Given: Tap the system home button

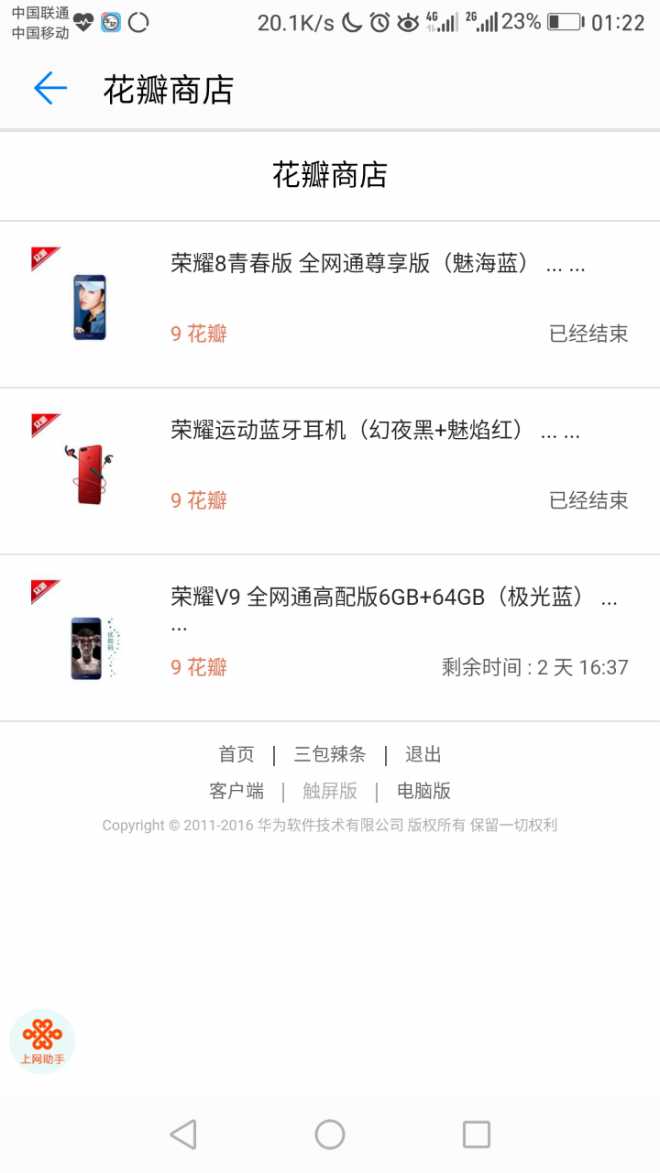Looking at the screenshot, I should (330, 1134).
